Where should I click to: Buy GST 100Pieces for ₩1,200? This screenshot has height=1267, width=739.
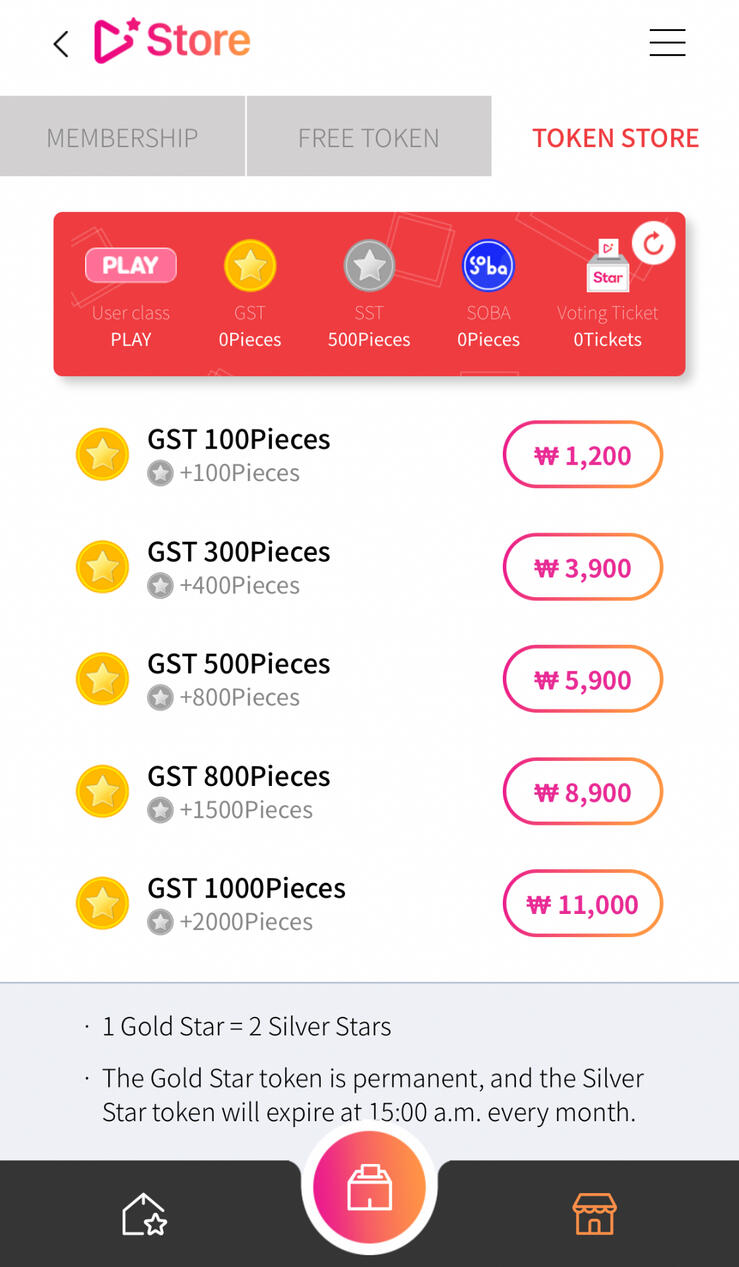click(x=582, y=455)
